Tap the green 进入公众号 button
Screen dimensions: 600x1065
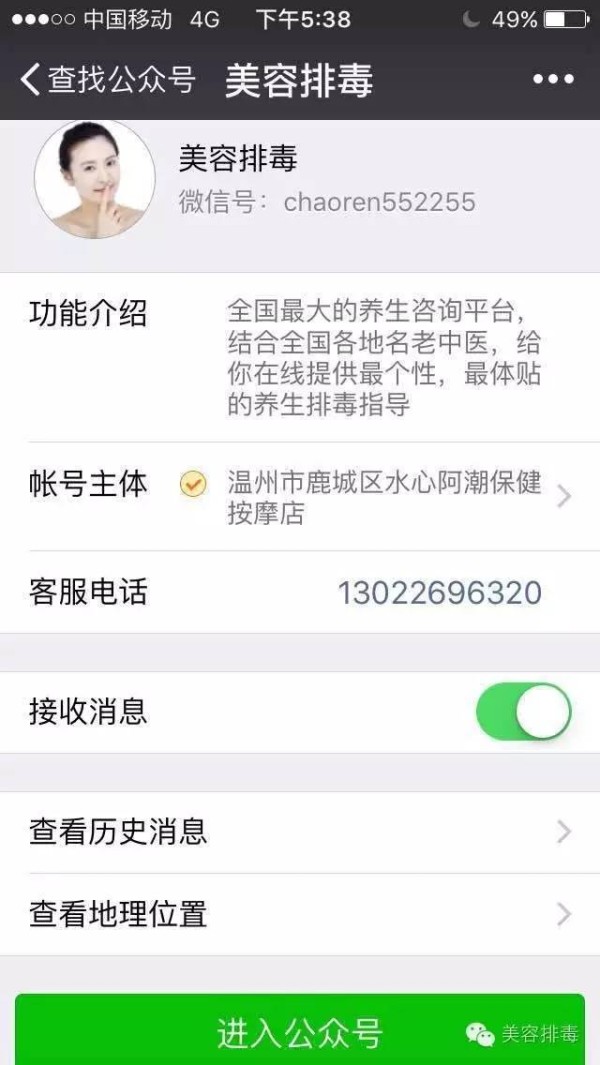click(300, 1029)
